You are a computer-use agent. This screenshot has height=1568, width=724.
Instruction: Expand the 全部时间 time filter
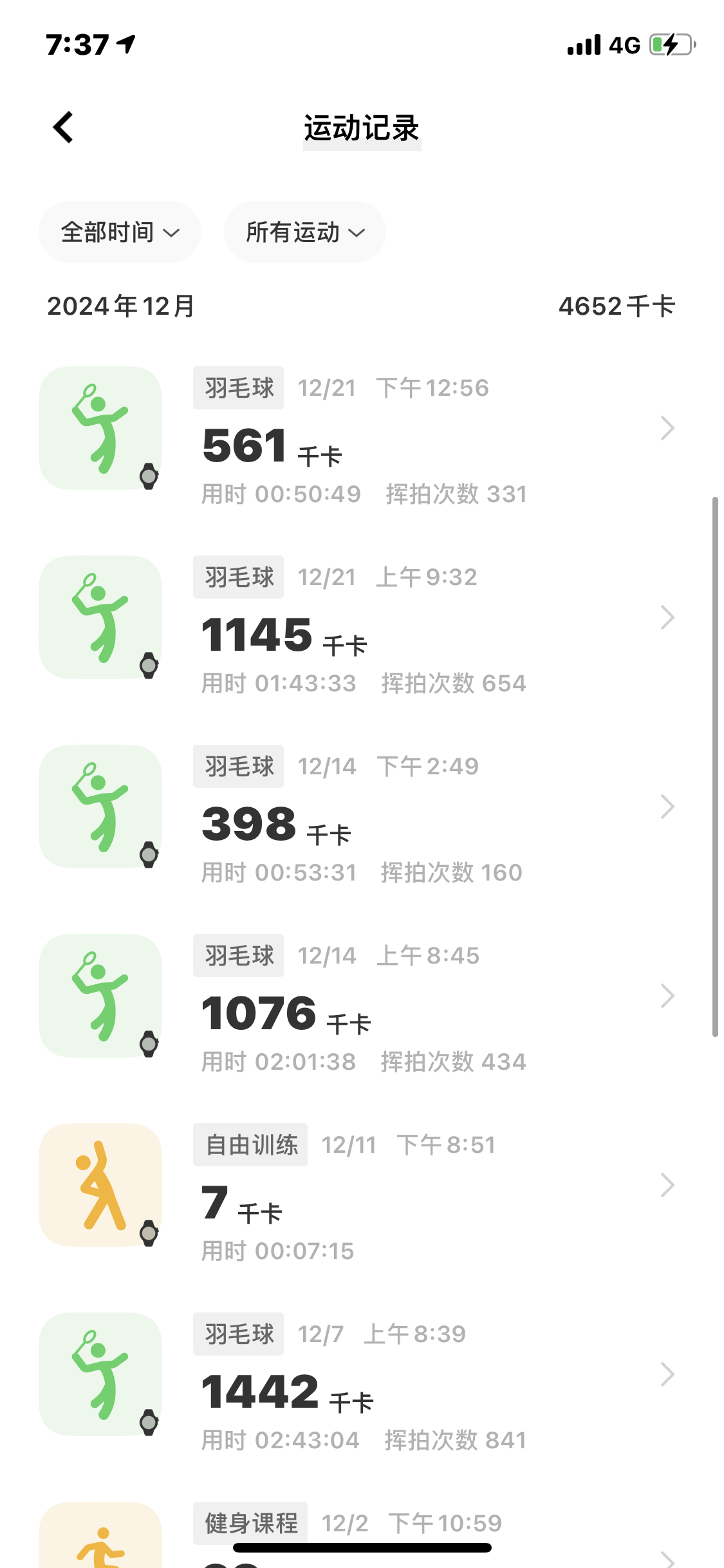point(120,232)
